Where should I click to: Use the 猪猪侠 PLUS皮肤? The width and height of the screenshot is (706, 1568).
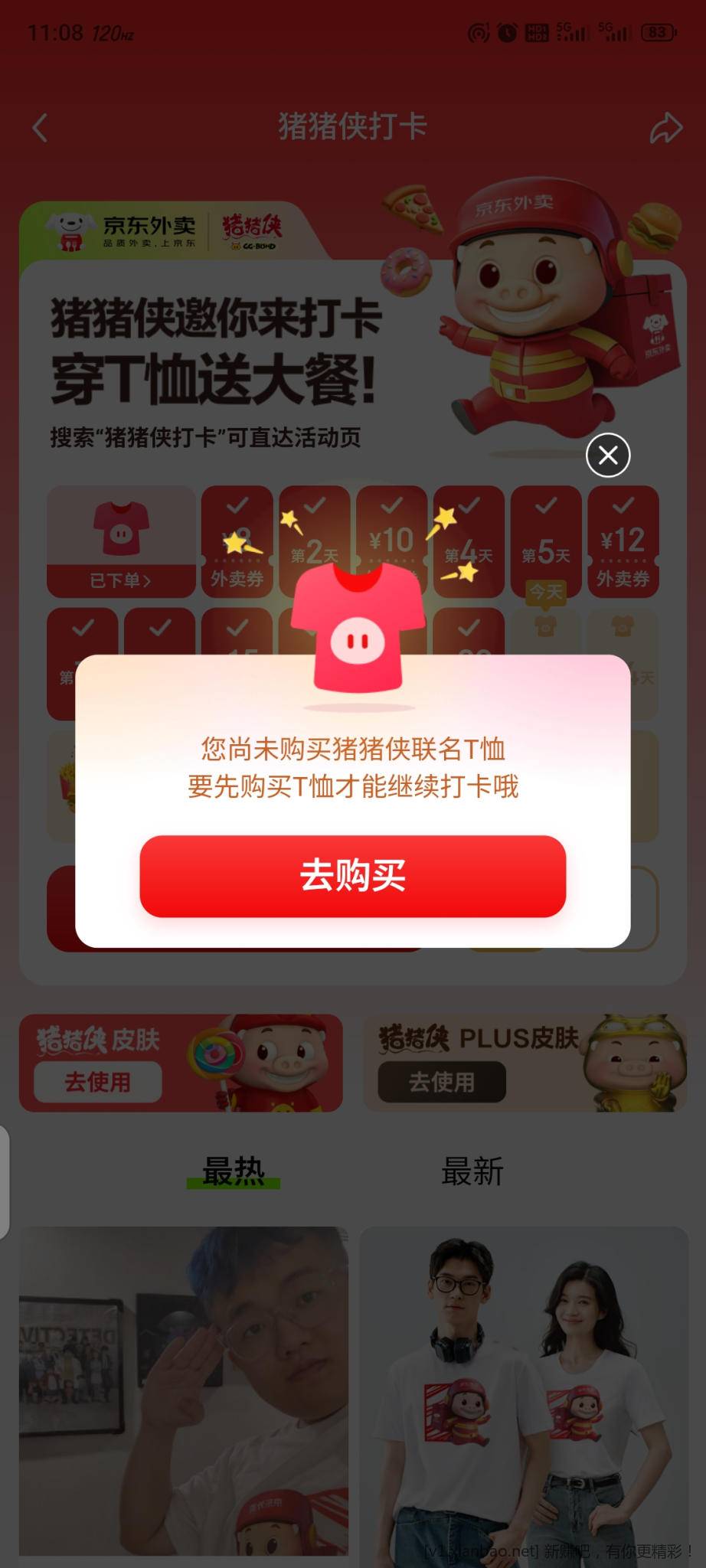click(x=442, y=1081)
